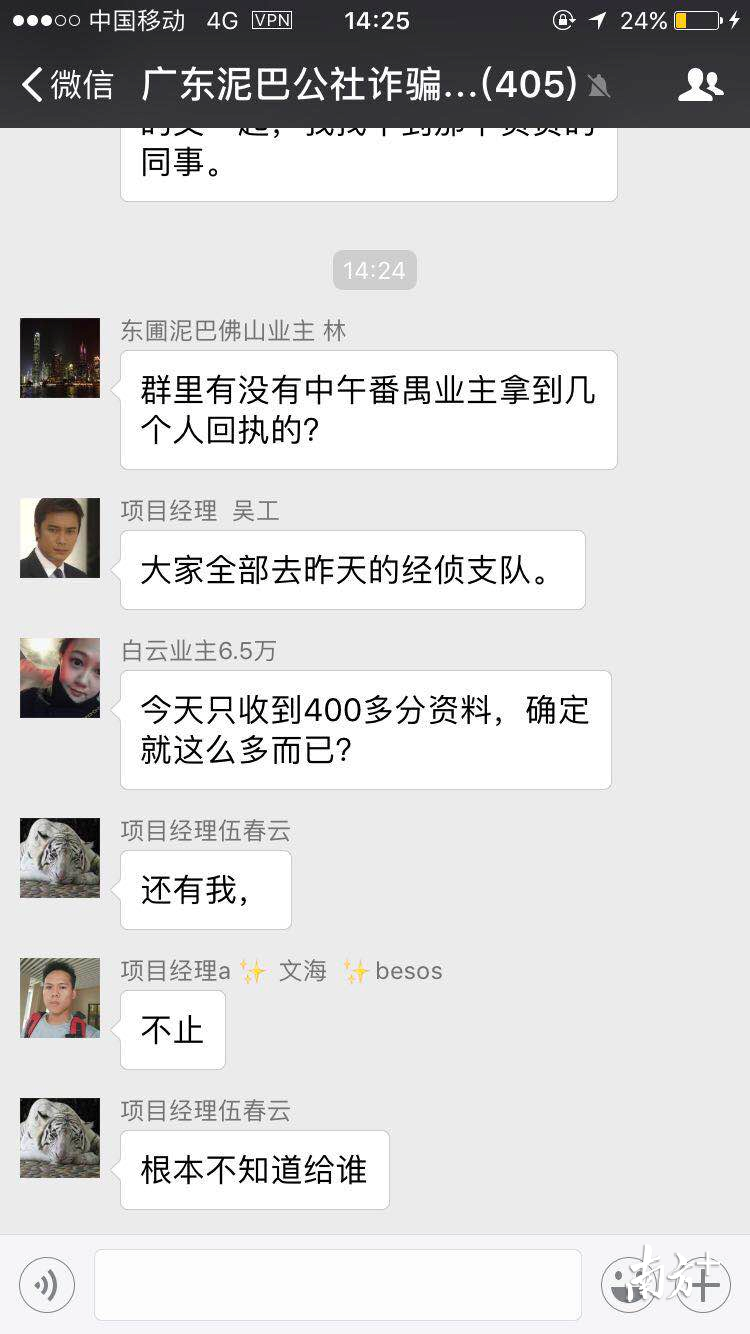The height and width of the screenshot is (1334, 750).
Task: Open 伍春云's avatar beside the 还有我 message
Action: pyautogui.click(x=60, y=858)
